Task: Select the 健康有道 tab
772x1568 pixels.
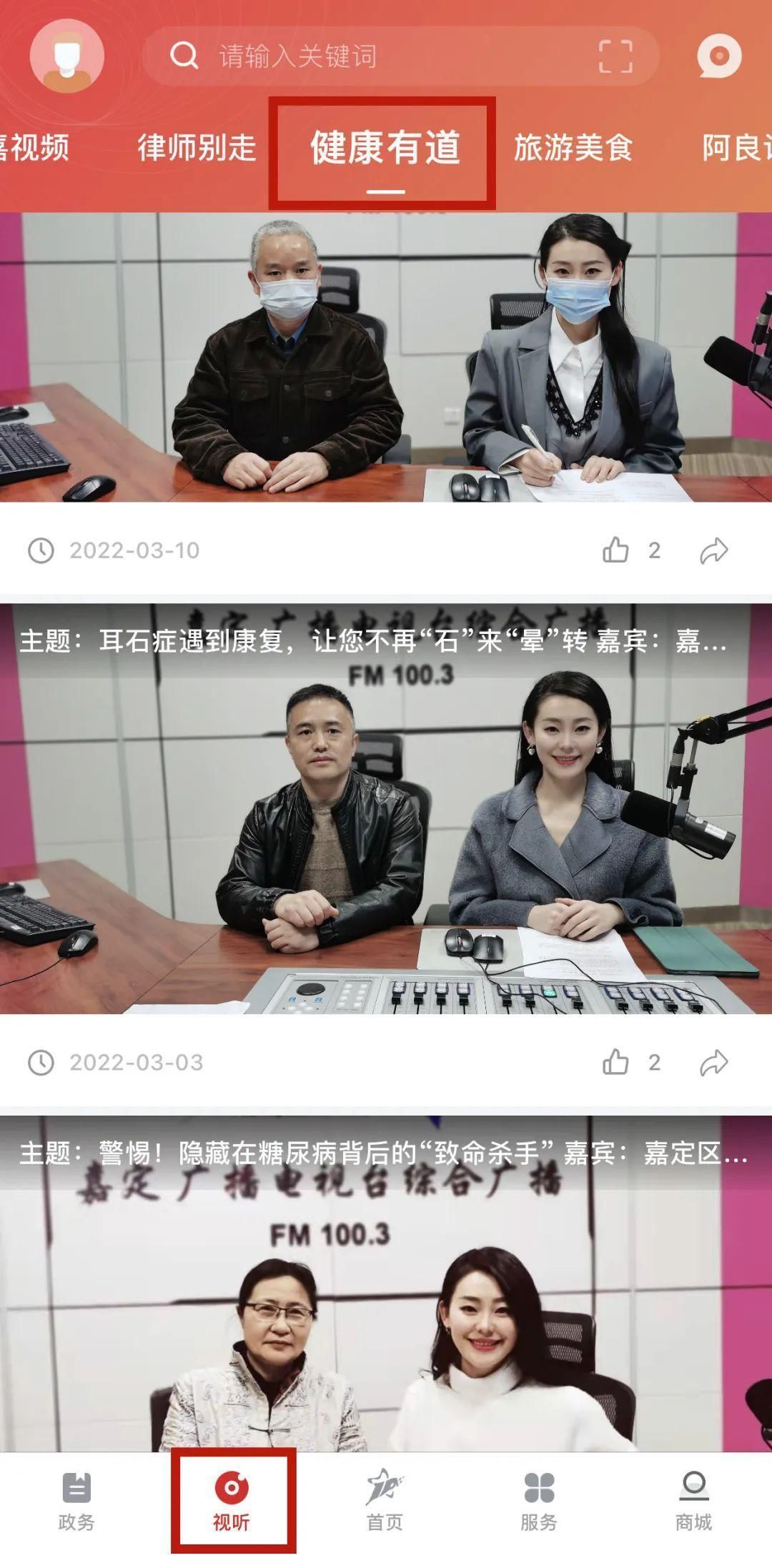Action: click(385, 148)
